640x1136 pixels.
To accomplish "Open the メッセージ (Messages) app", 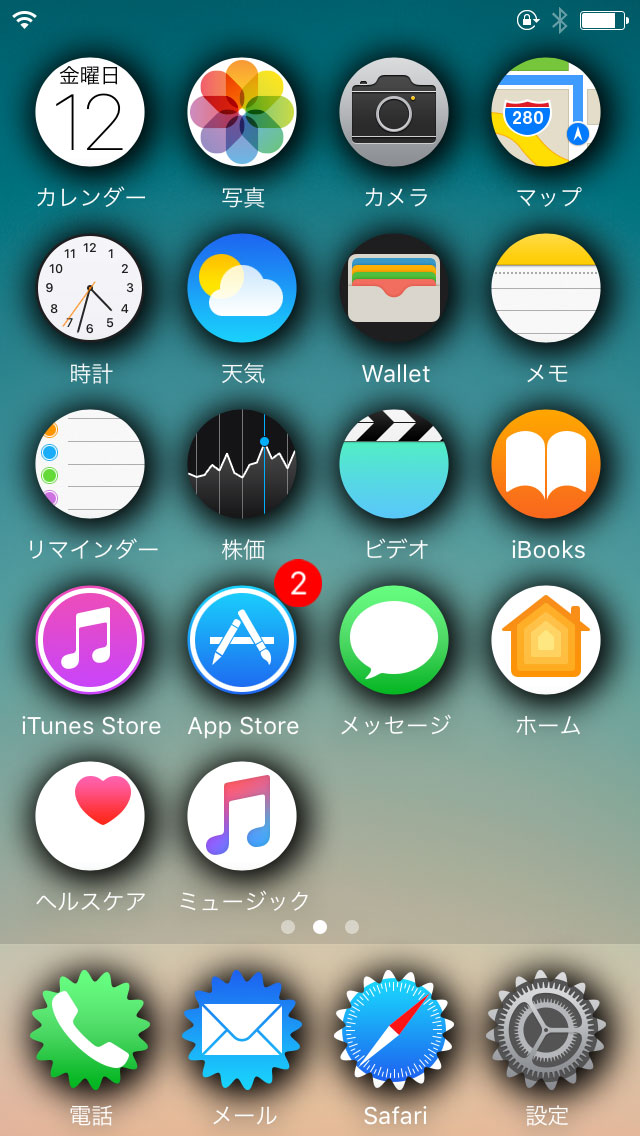I will (394, 640).
